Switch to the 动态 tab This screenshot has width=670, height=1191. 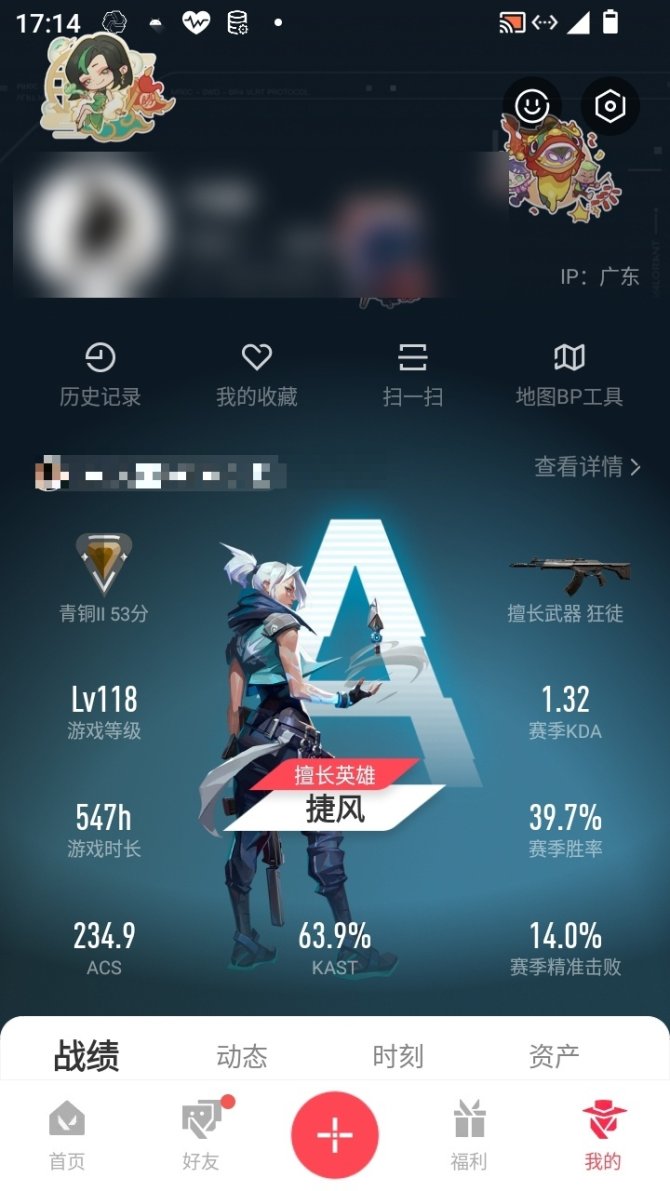point(242,1056)
